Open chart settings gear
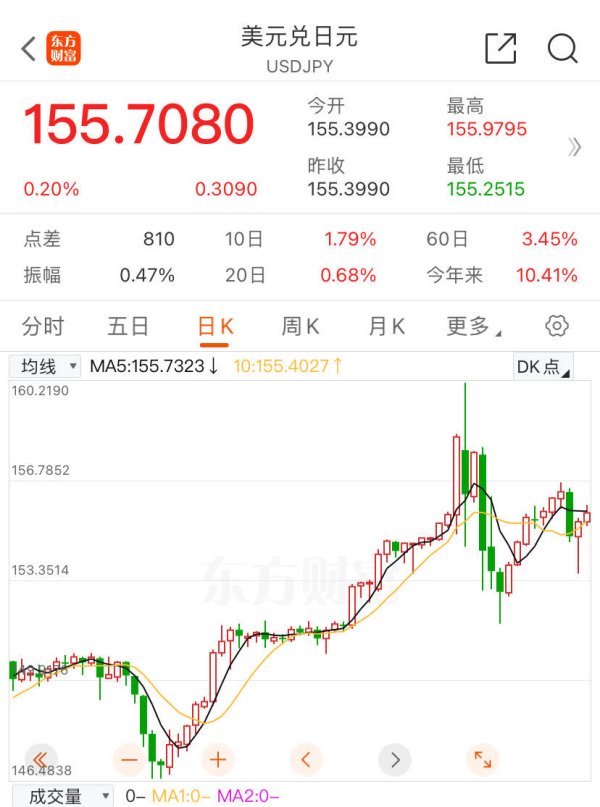The image size is (600, 807). [557, 326]
